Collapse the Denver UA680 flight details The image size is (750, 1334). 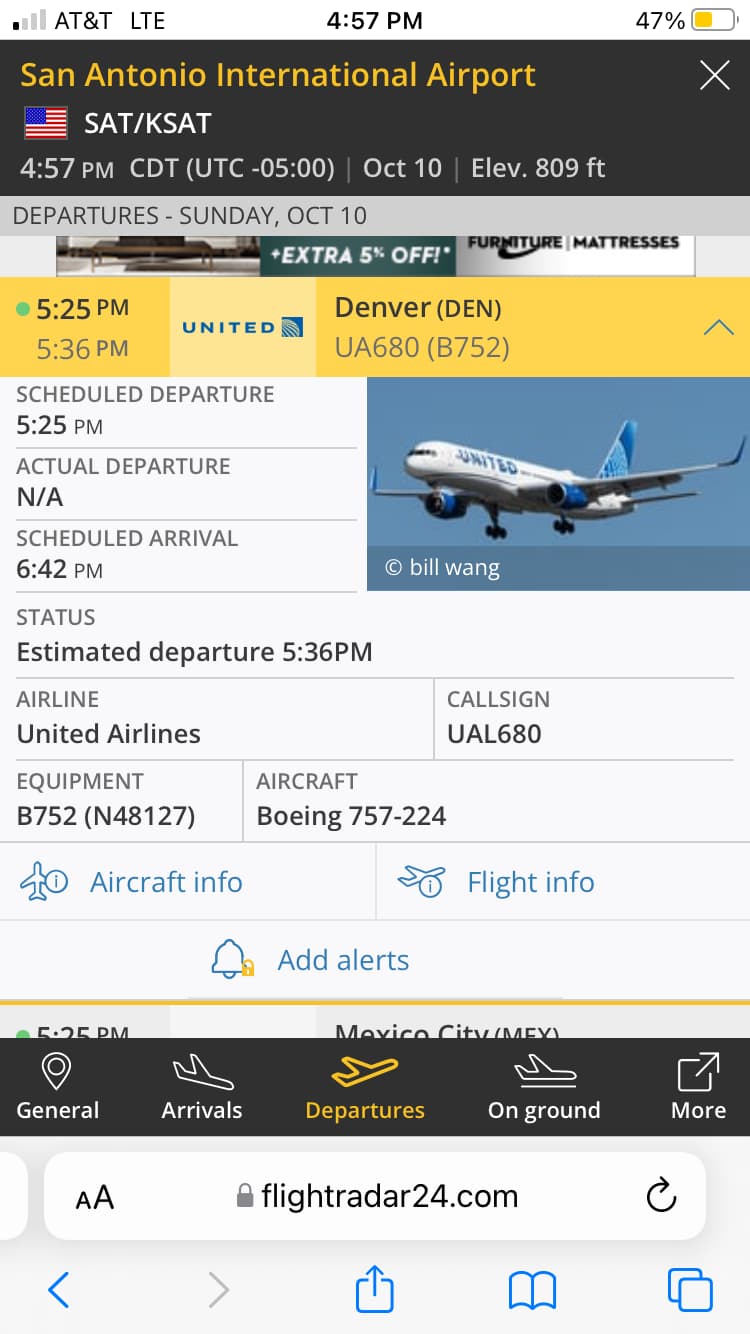(x=718, y=327)
